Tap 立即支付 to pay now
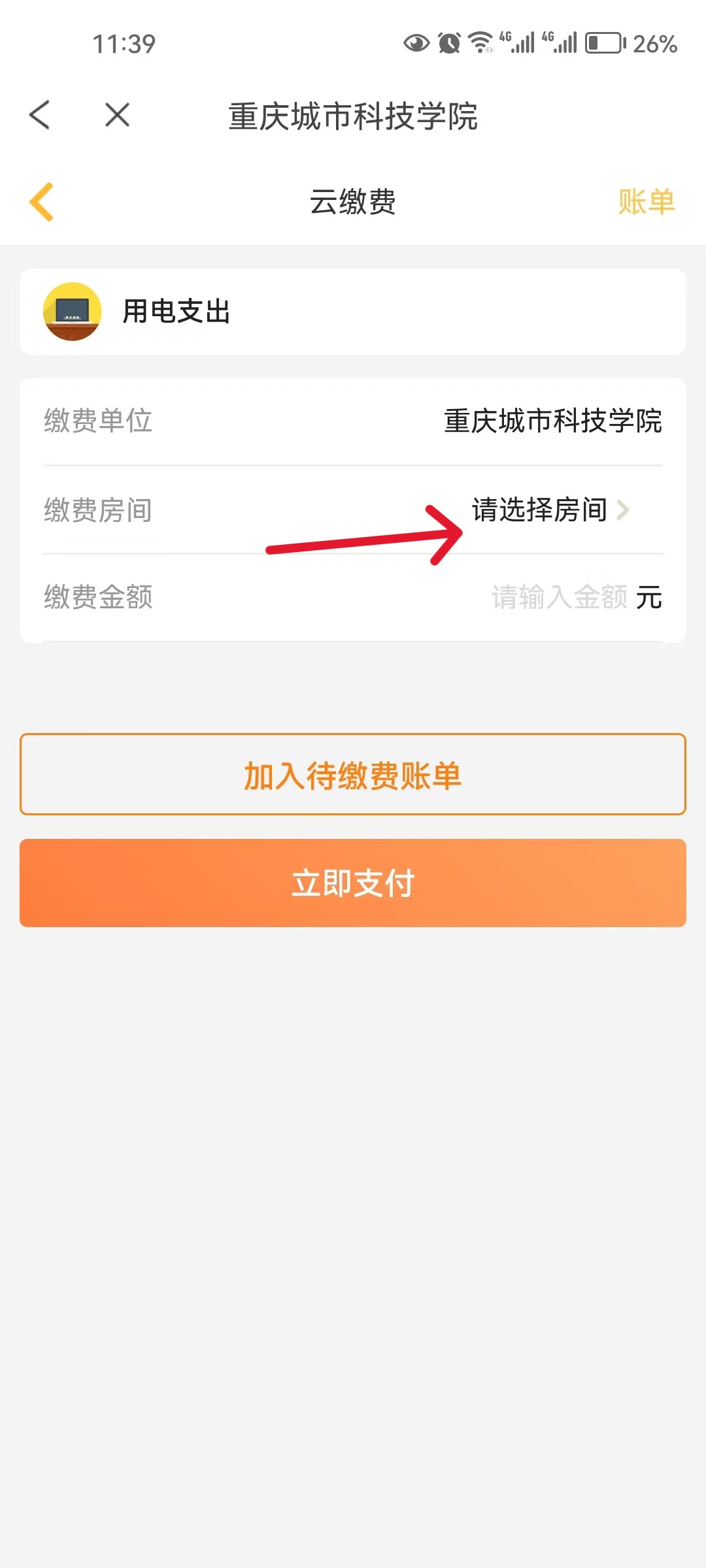Image resolution: width=706 pixels, height=1568 pixels. 353,883
